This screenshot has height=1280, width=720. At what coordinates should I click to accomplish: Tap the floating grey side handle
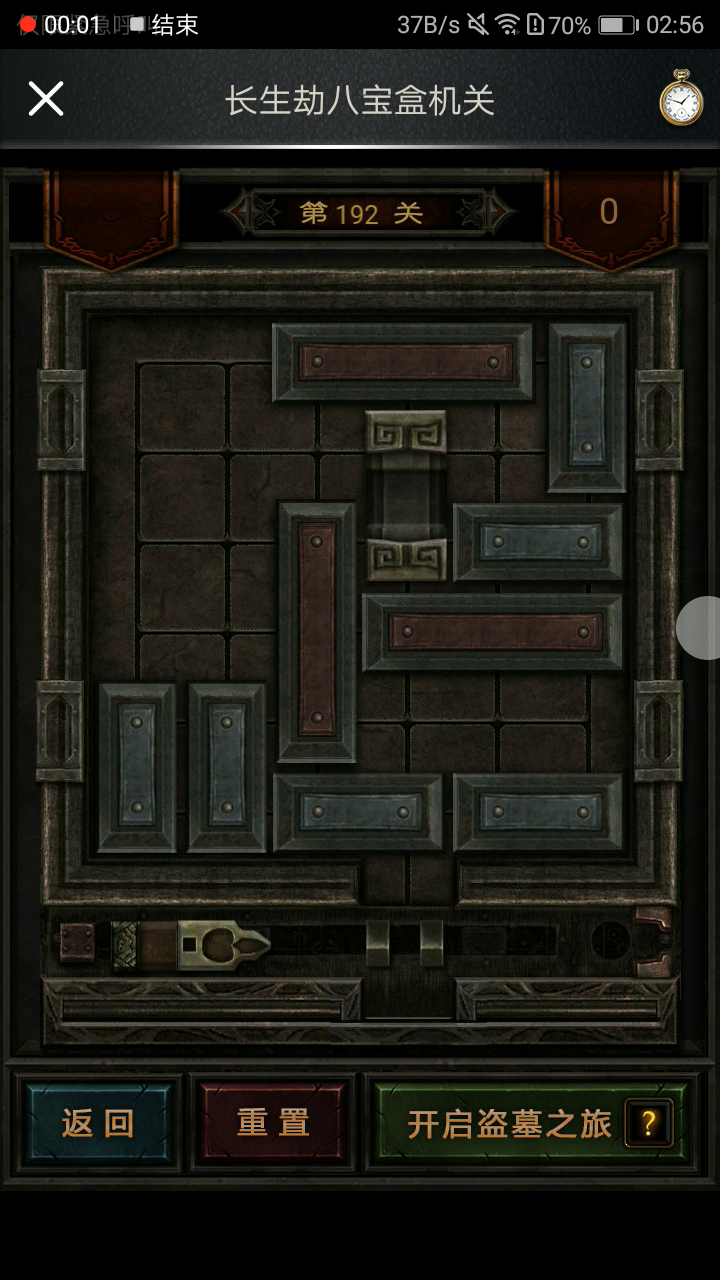699,628
